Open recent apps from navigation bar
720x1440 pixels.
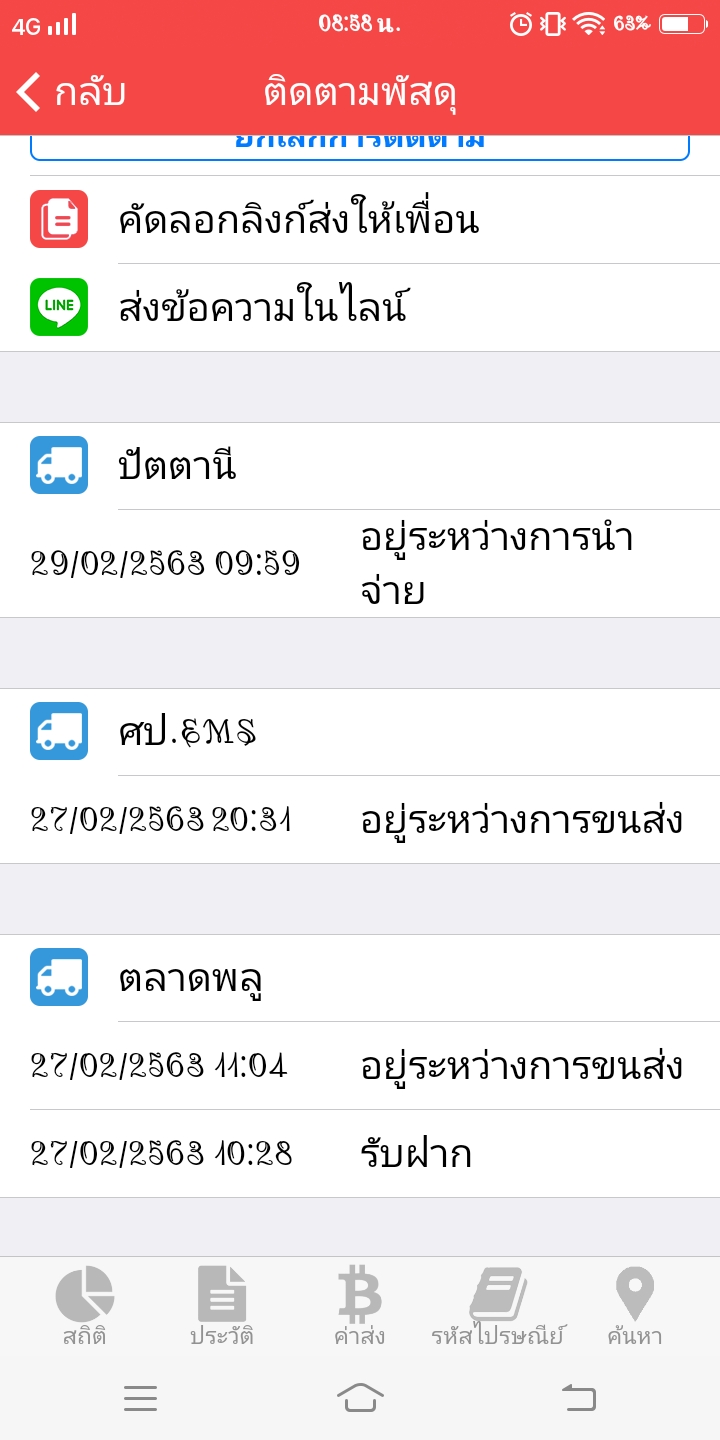140,1397
